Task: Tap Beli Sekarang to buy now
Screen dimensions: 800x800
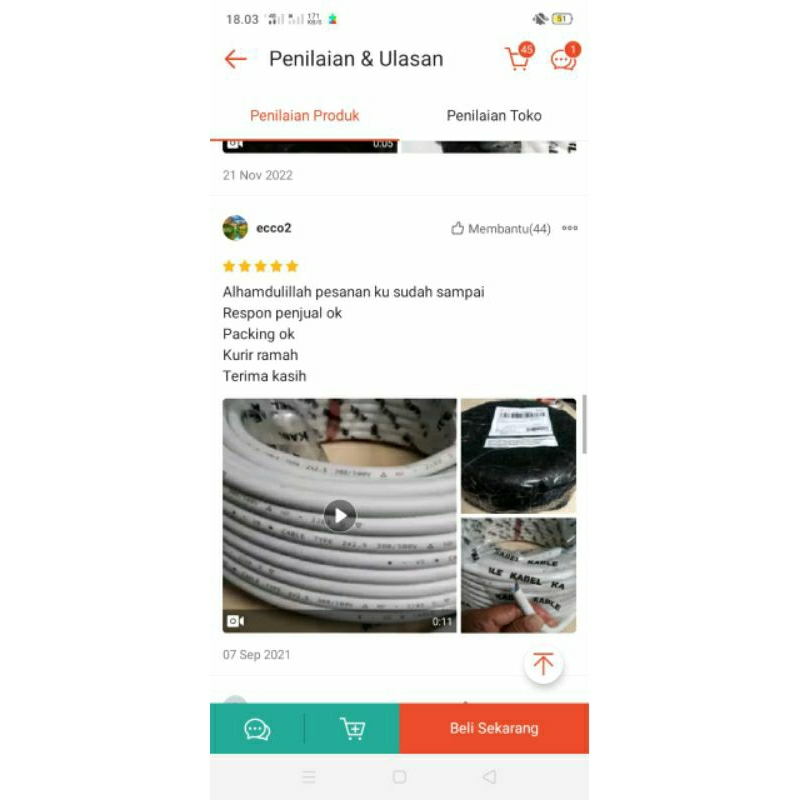Action: [494, 729]
